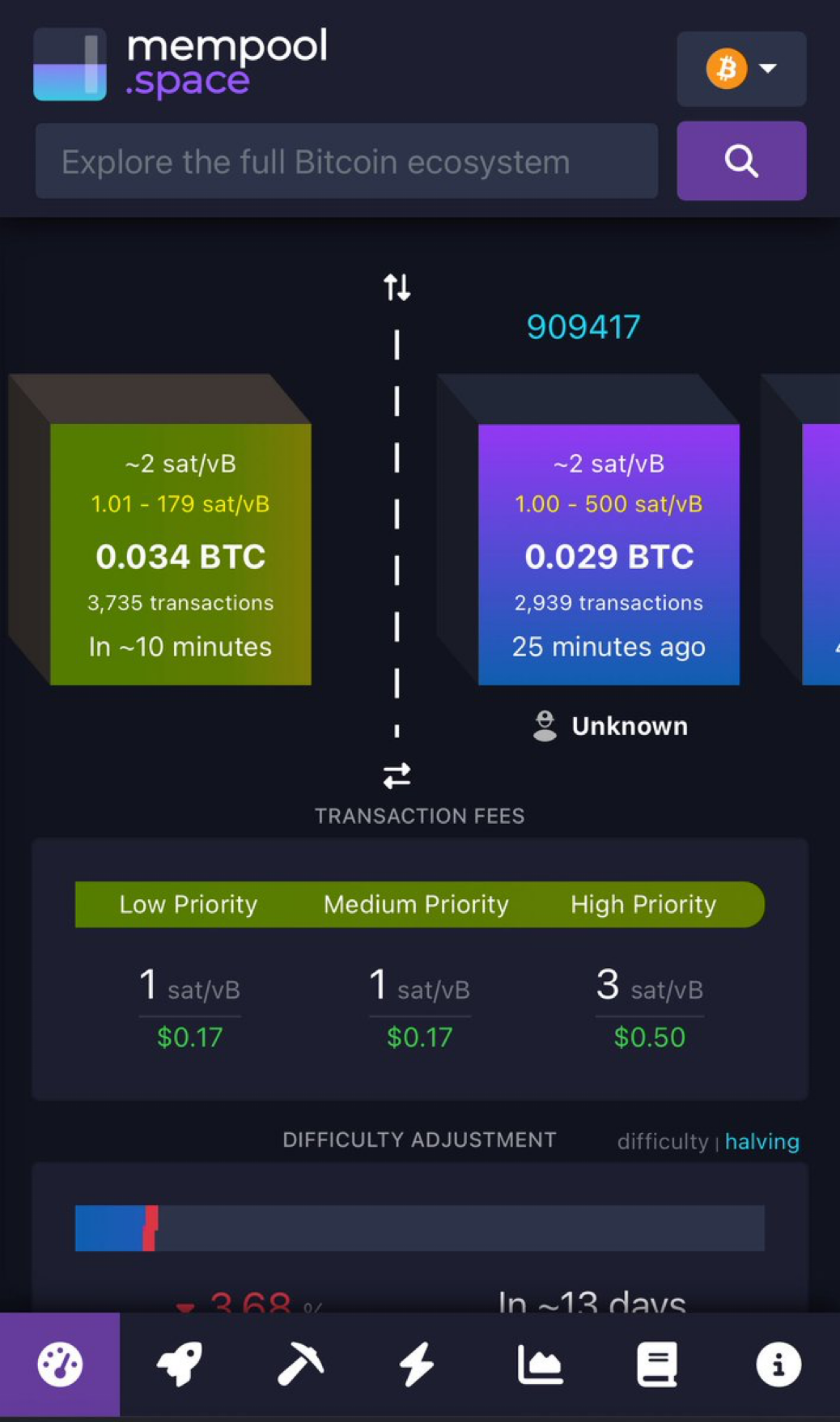Open the green pending mempool block

point(180,554)
